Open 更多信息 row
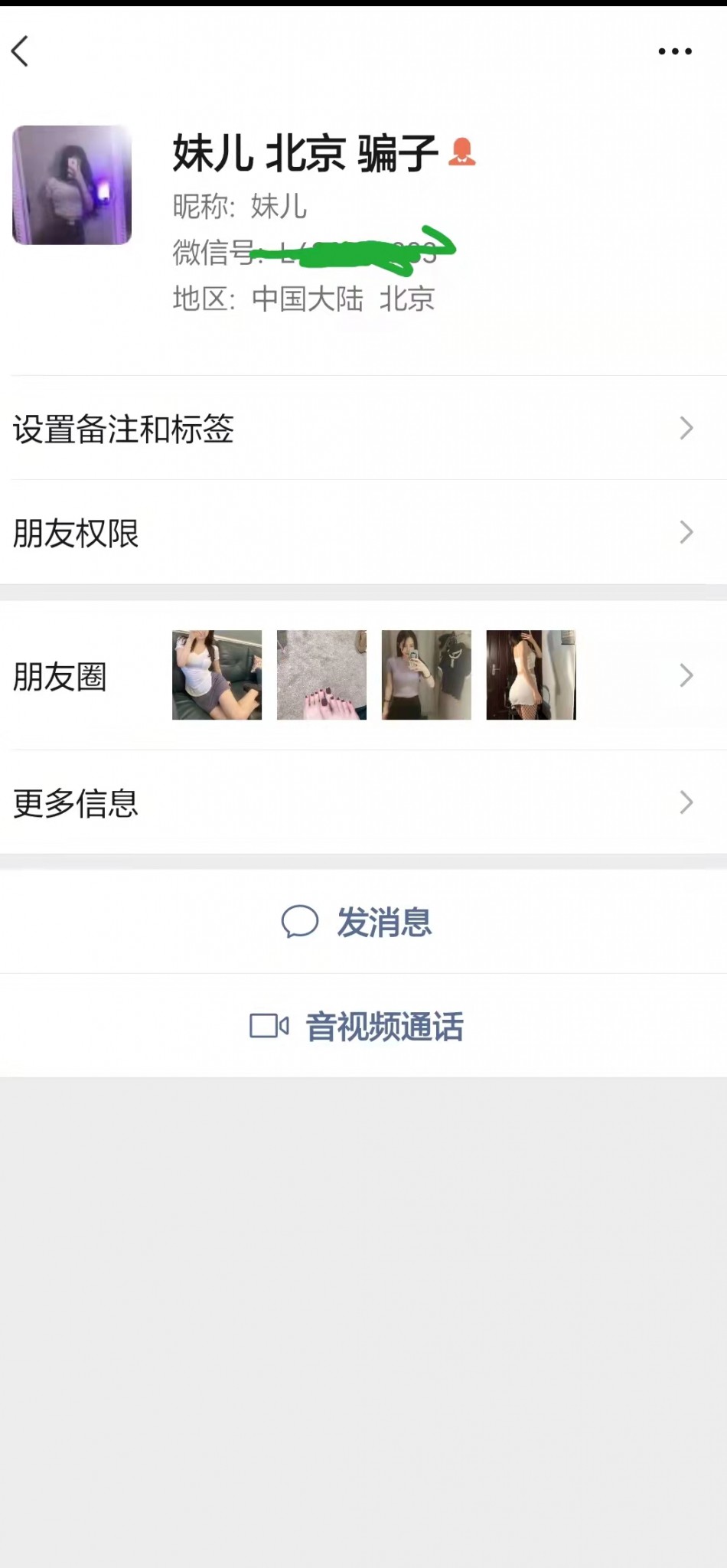727x1568 pixels. click(363, 802)
